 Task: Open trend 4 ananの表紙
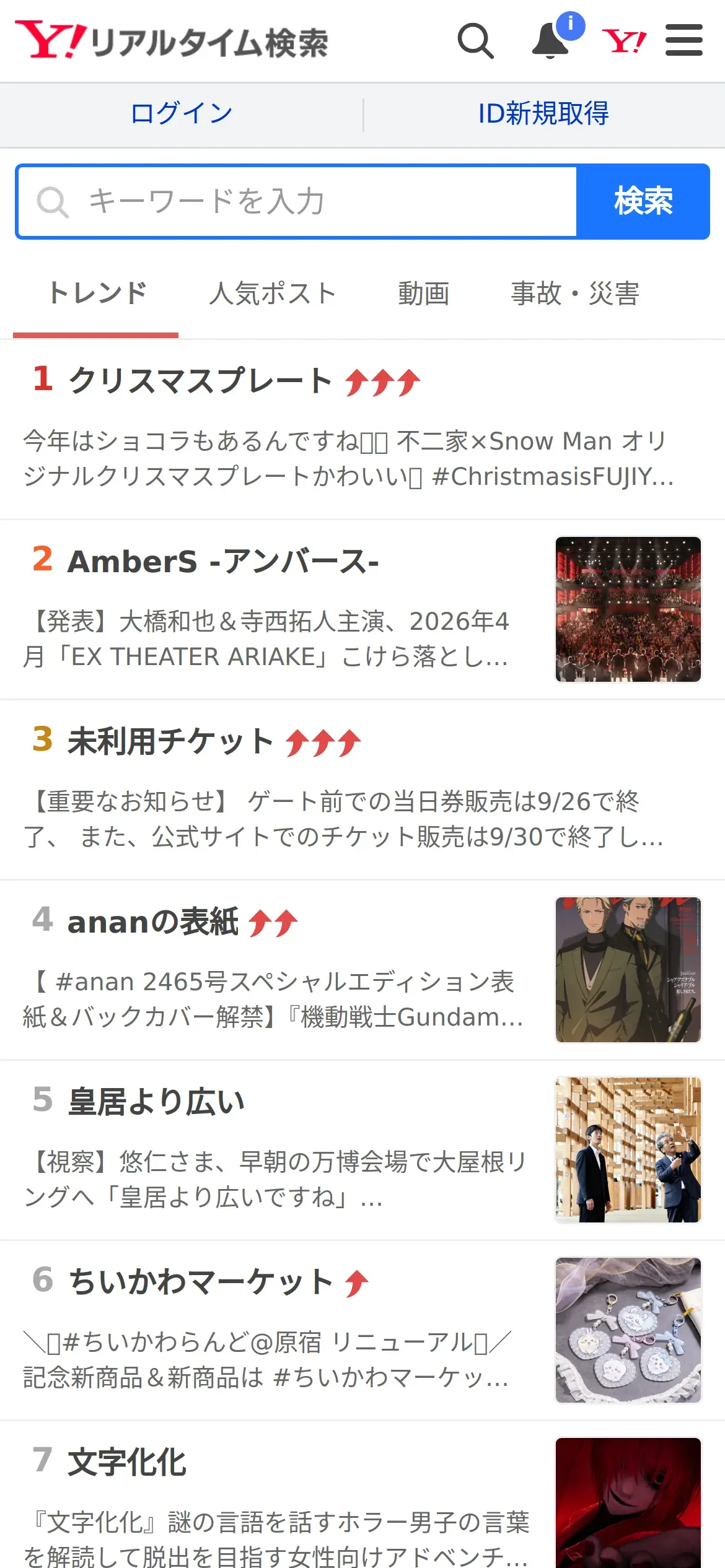pyautogui.click(x=153, y=921)
